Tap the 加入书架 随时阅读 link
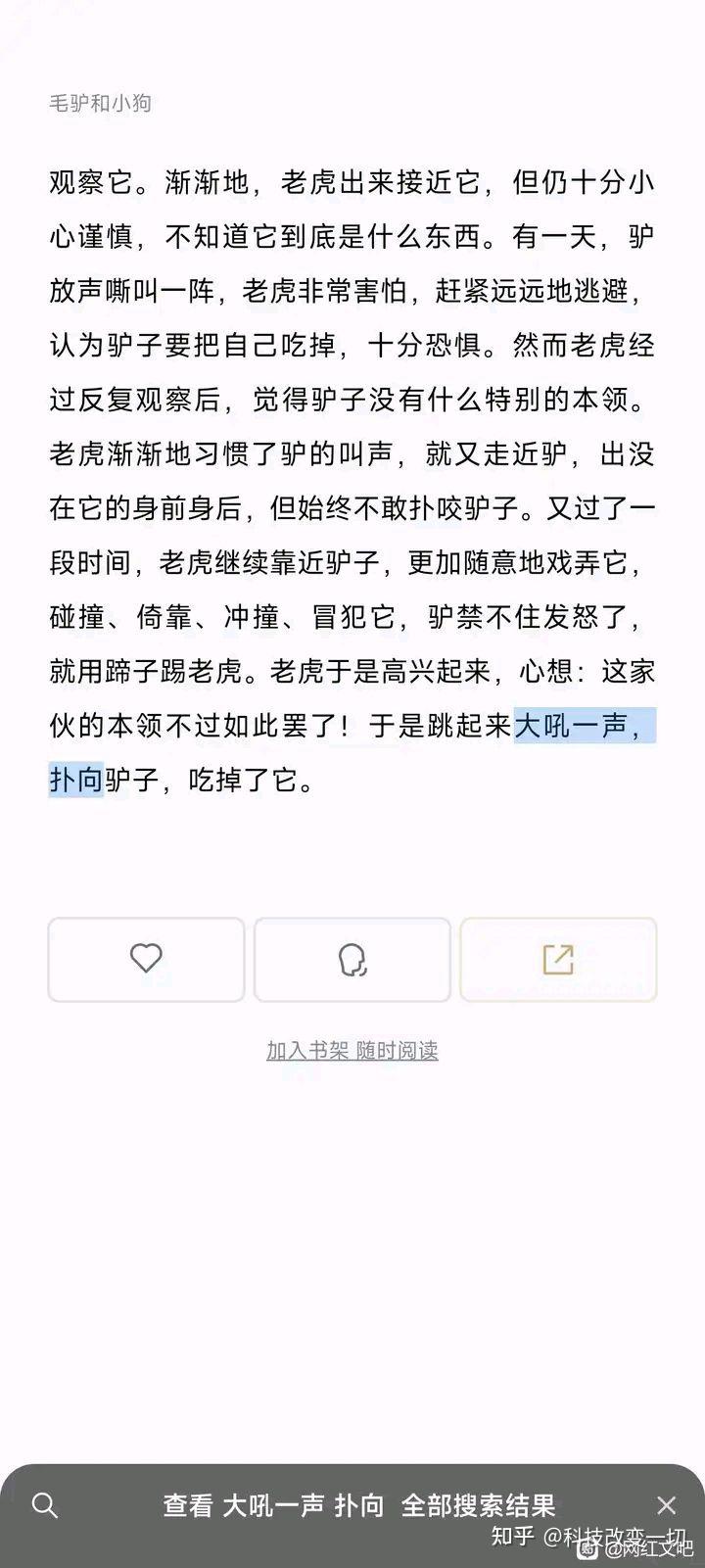 point(352,1051)
